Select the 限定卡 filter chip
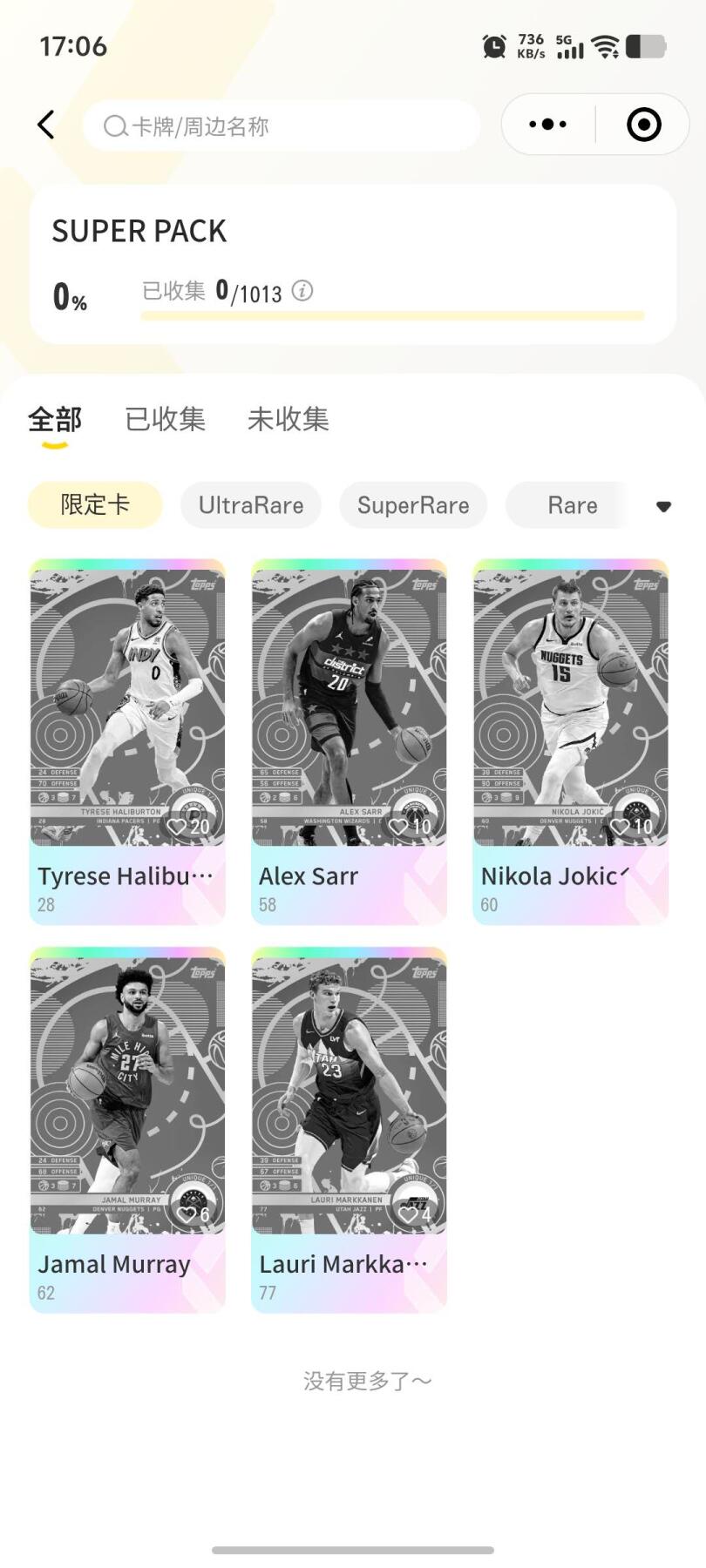The height and width of the screenshot is (1568, 706). click(x=95, y=505)
